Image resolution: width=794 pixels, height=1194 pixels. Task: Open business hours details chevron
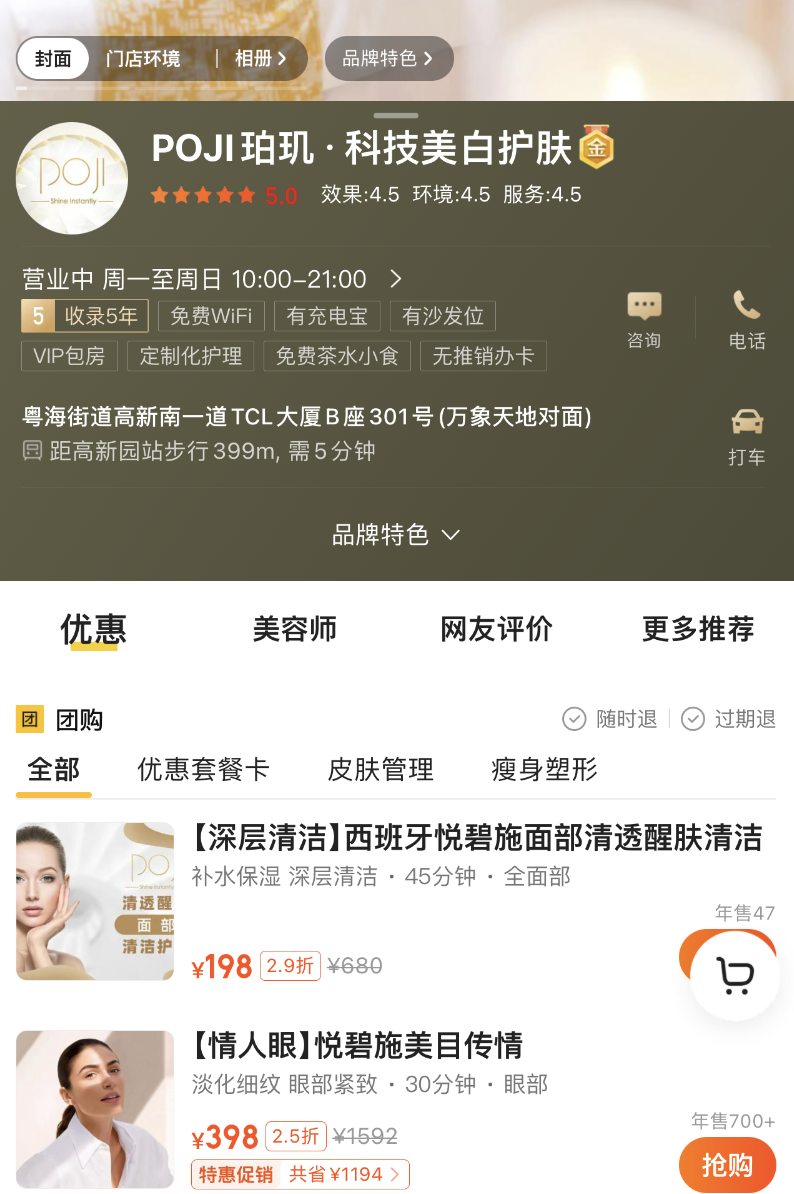(x=396, y=279)
